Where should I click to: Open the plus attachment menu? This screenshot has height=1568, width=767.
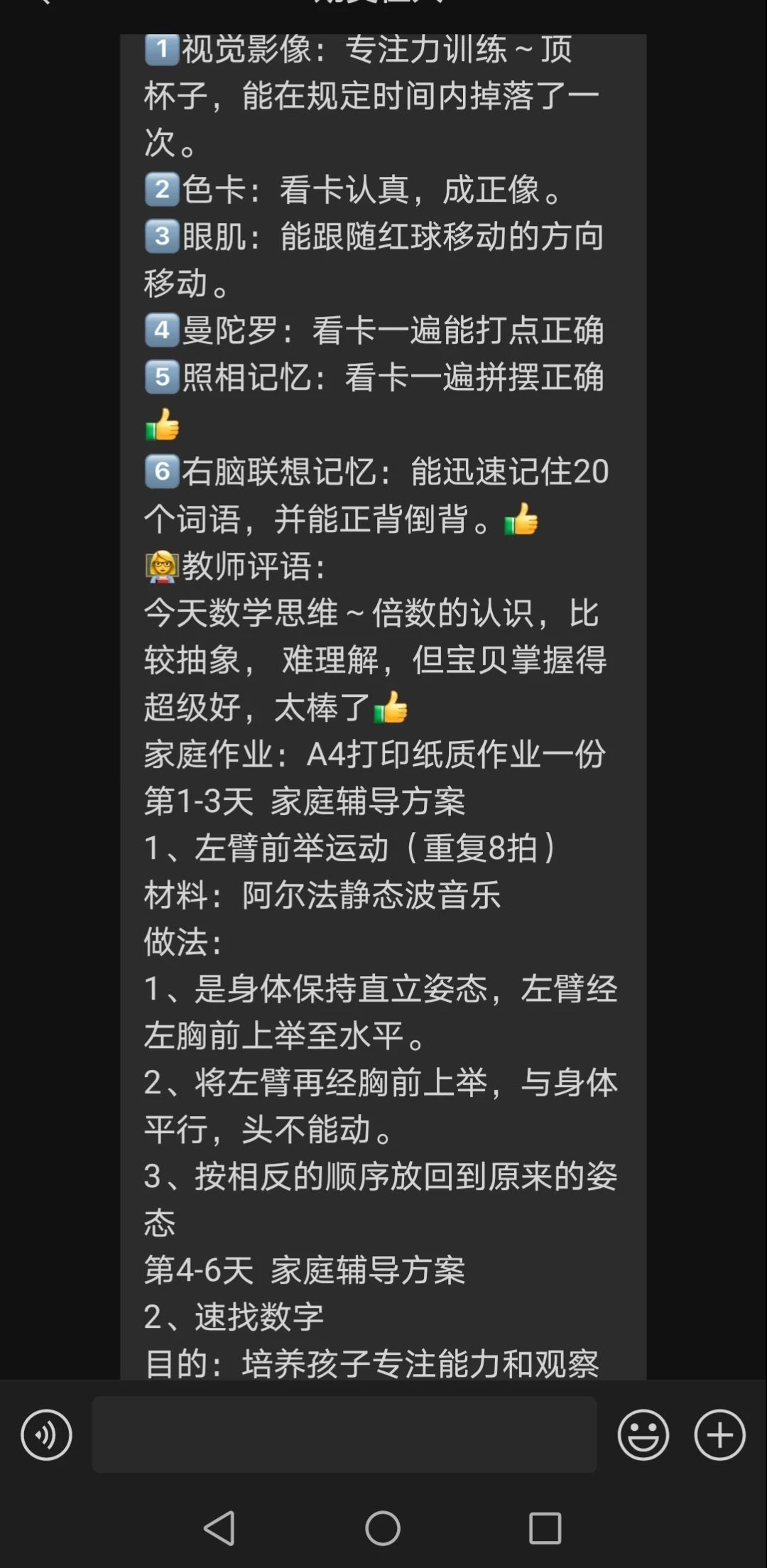pyautogui.click(x=719, y=1435)
